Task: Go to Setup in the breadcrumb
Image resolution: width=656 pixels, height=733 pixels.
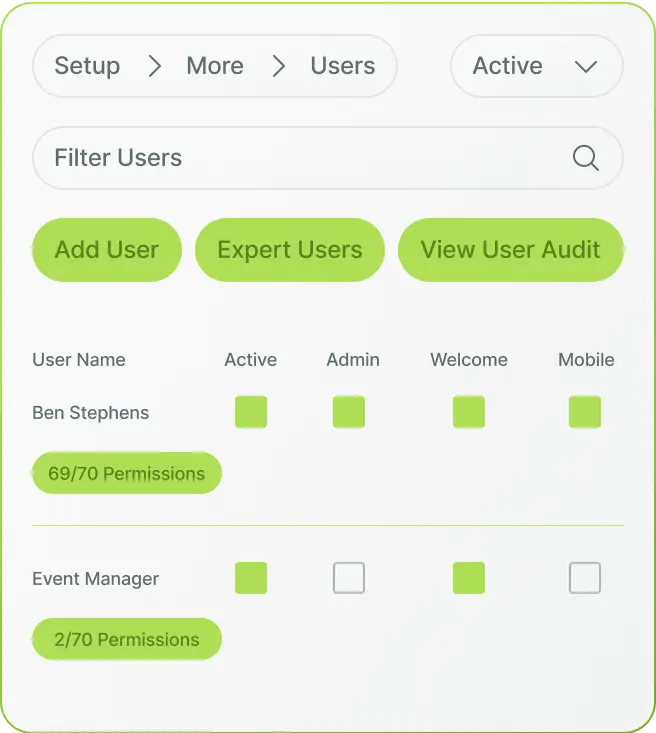Action: (x=87, y=66)
